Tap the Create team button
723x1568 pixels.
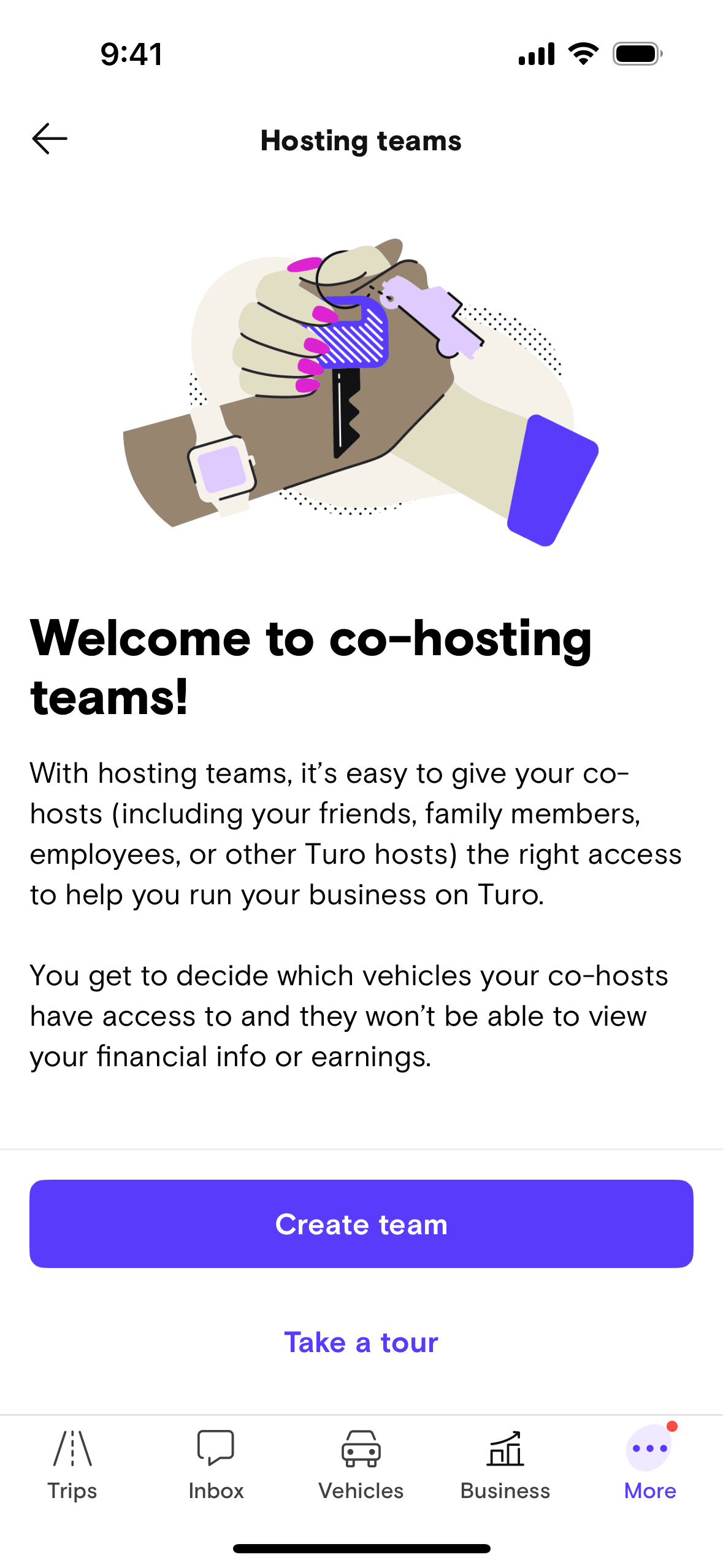pyautogui.click(x=361, y=1224)
